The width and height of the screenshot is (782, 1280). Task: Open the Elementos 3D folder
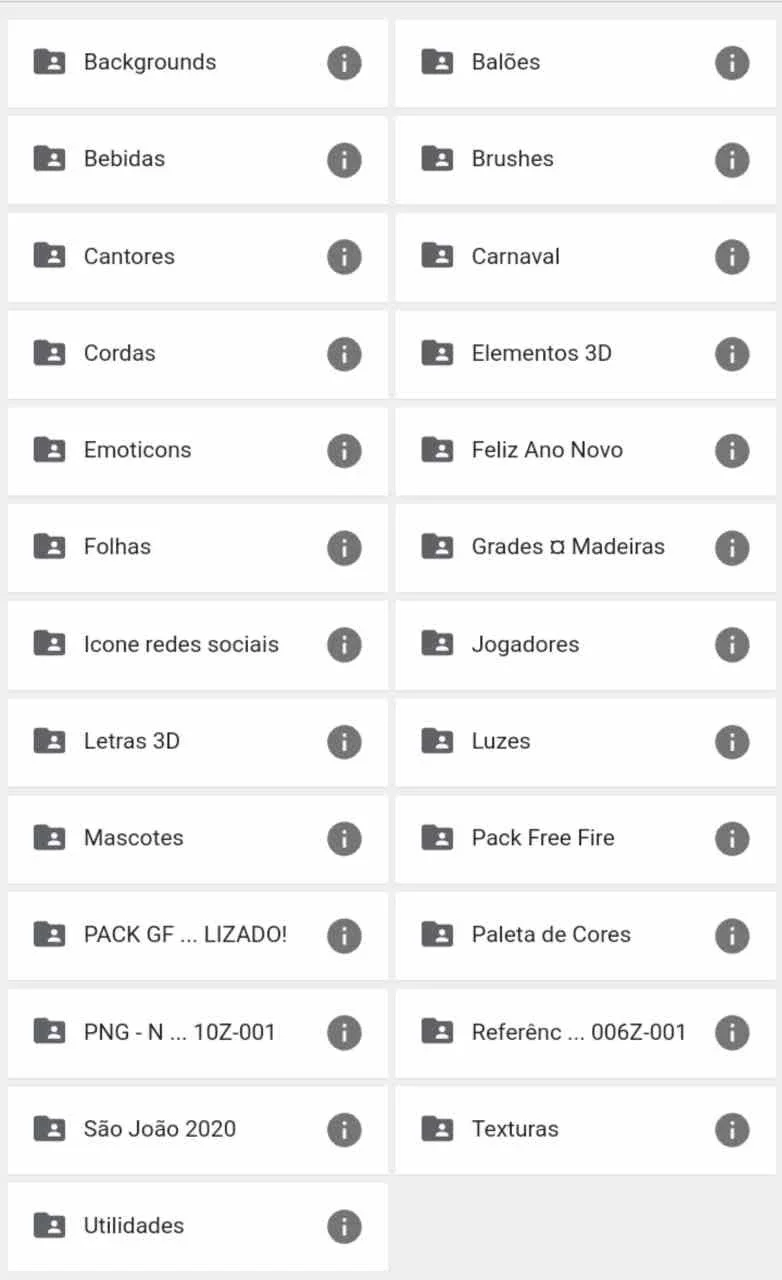pos(585,354)
